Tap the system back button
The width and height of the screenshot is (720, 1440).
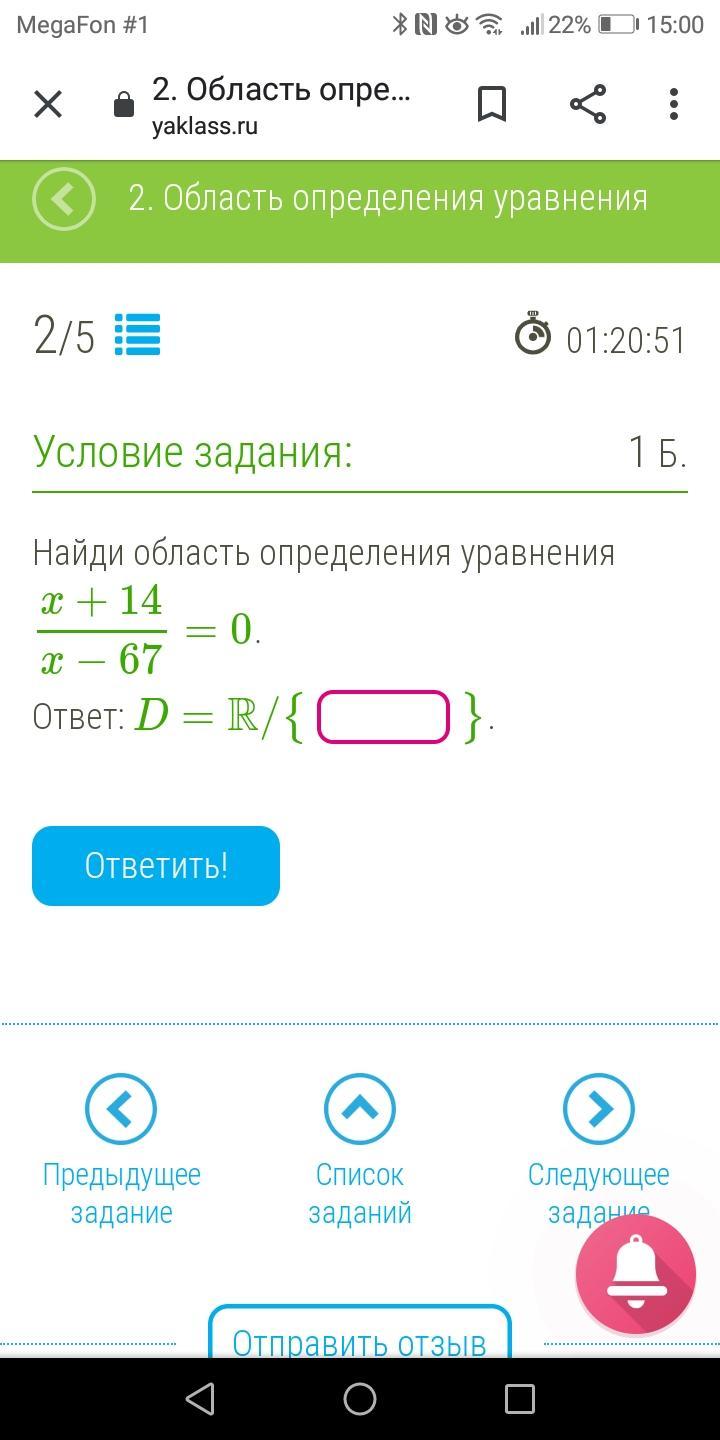point(200,1398)
